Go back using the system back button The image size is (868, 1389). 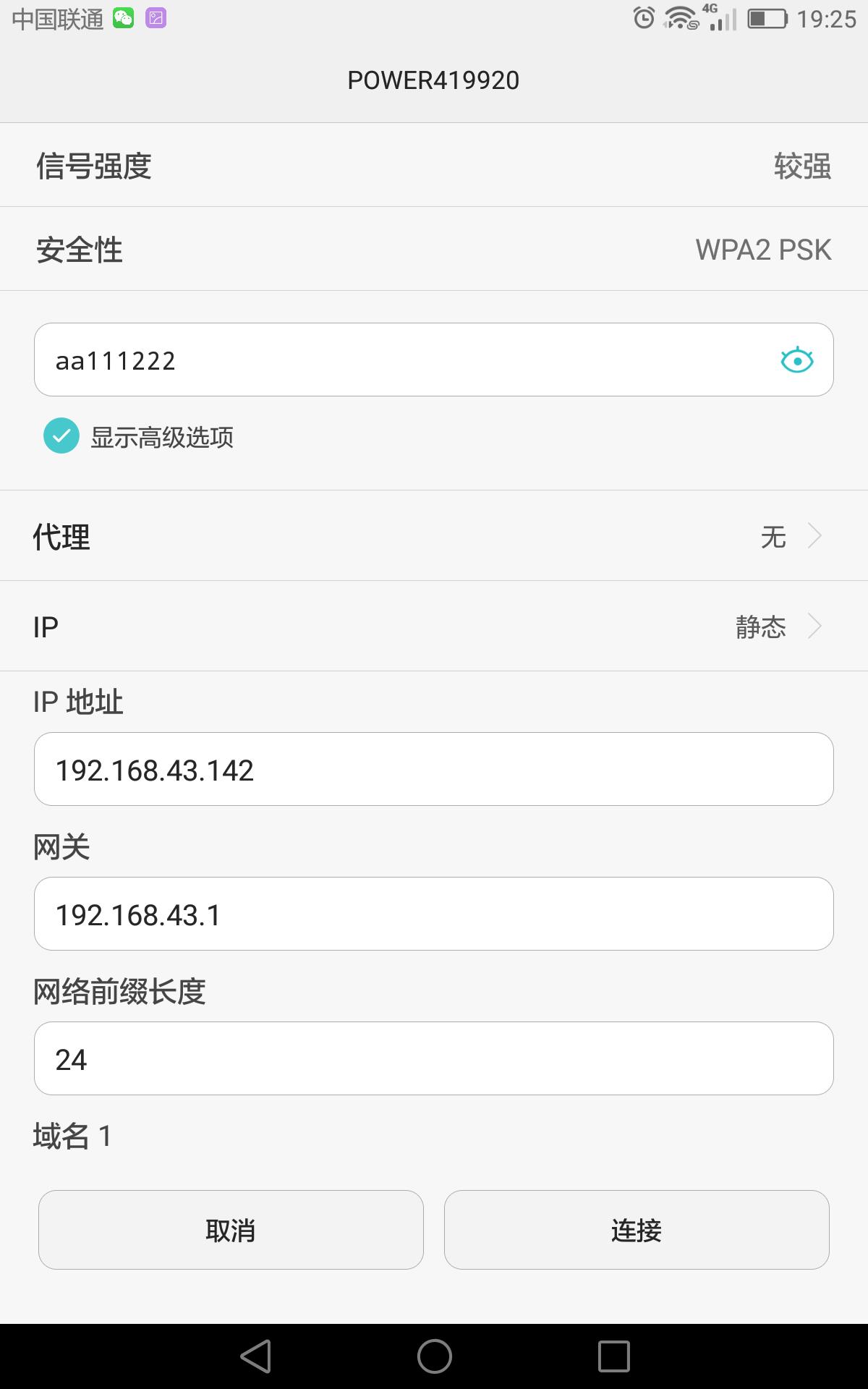(256, 1356)
